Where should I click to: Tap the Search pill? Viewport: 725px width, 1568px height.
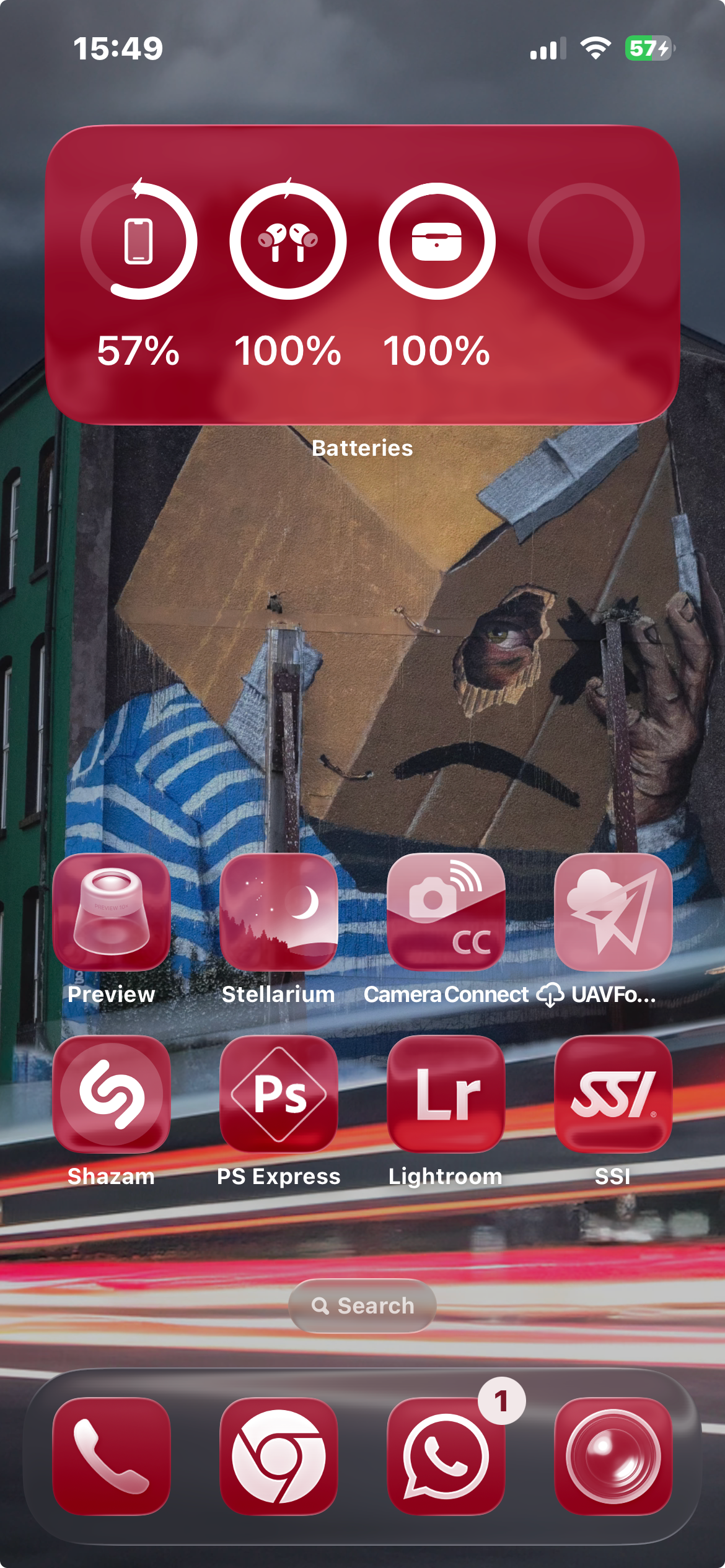click(362, 1305)
